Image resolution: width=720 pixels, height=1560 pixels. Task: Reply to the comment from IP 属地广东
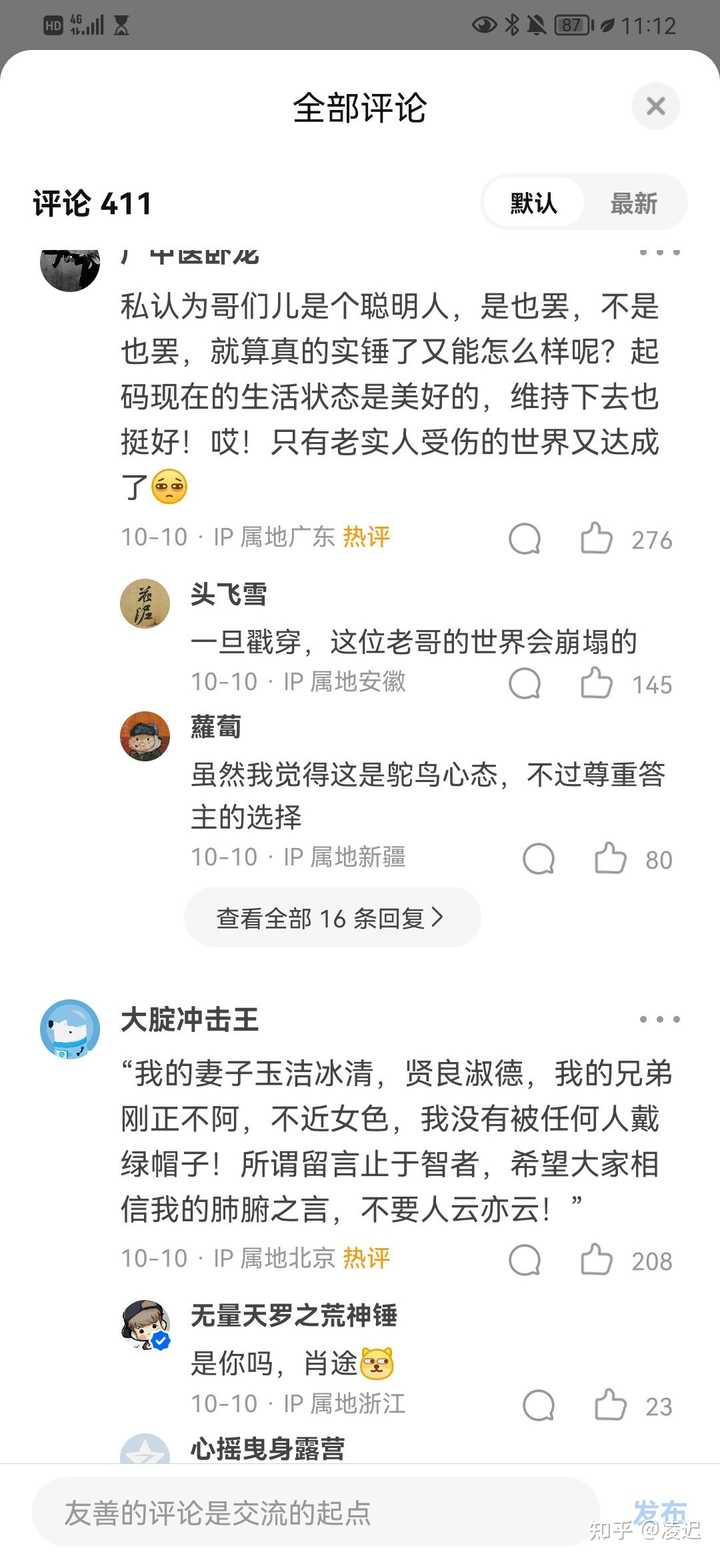click(x=525, y=538)
